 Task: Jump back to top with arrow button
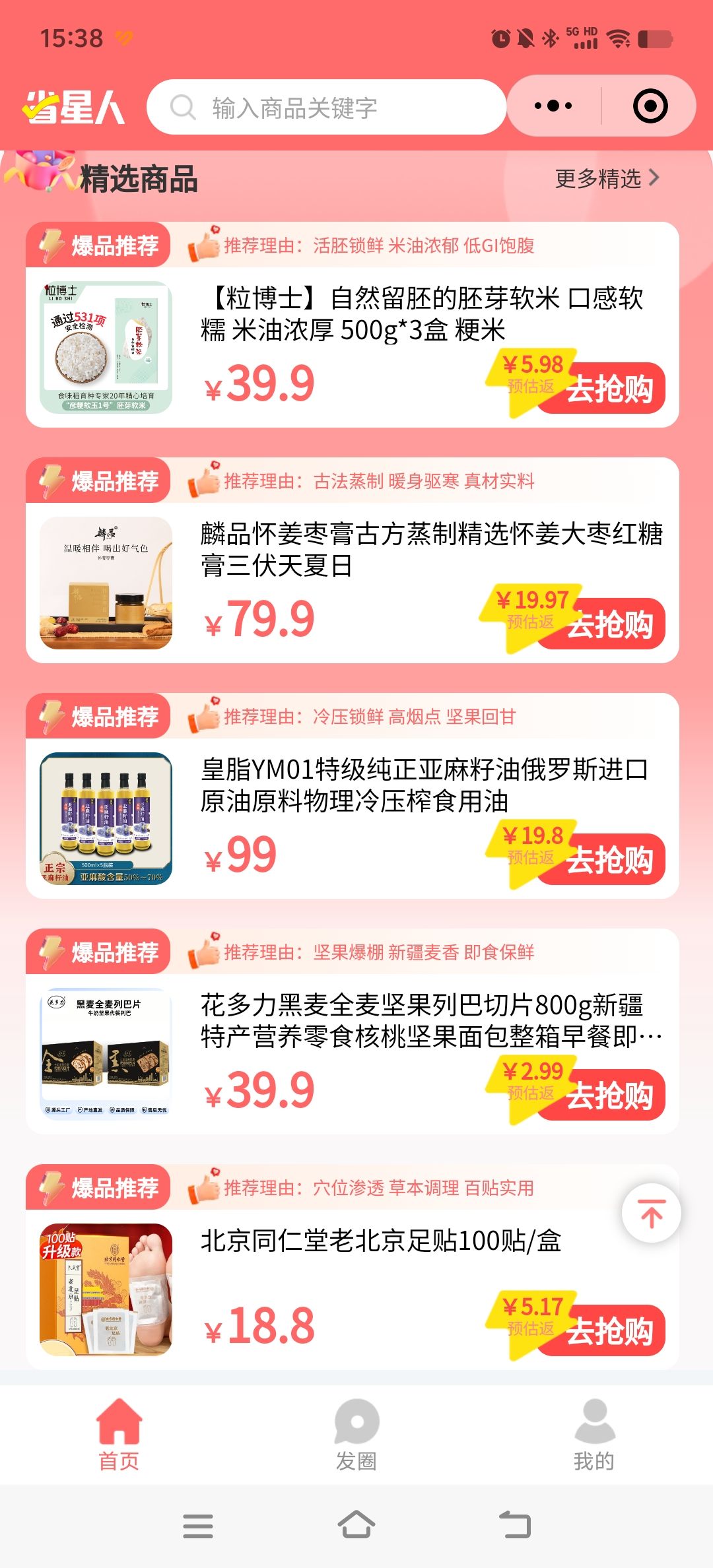pyautogui.click(x=652, y=1214)
